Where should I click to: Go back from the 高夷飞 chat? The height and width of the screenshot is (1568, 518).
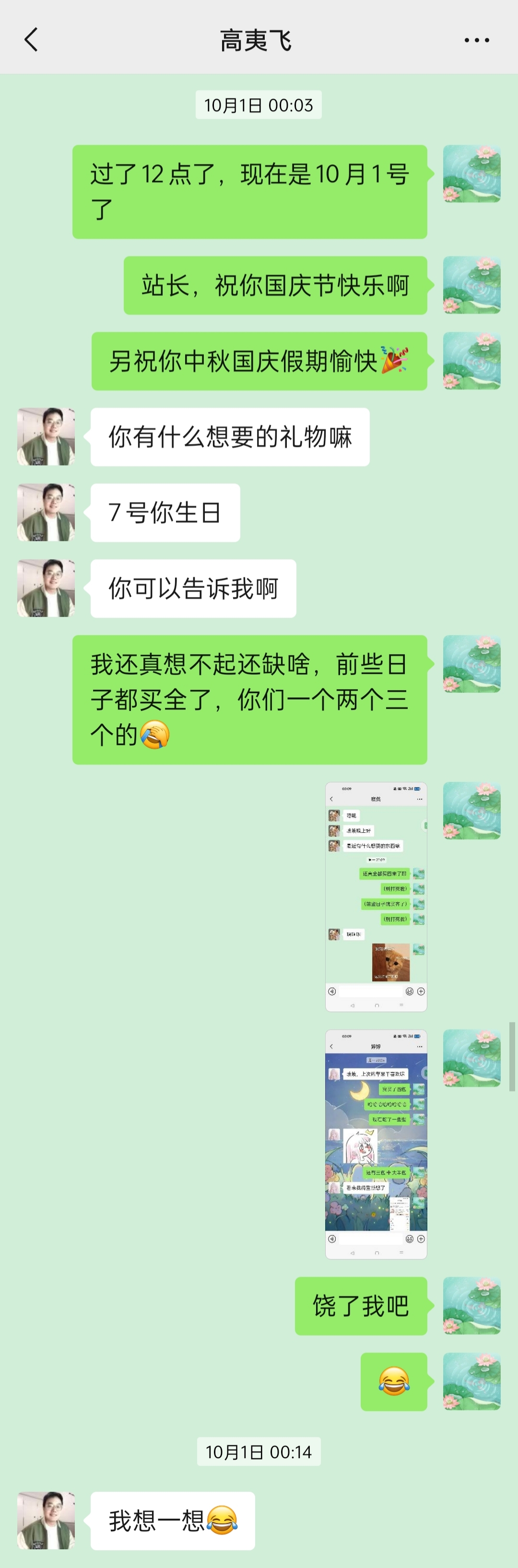click(x=31, y=40)
